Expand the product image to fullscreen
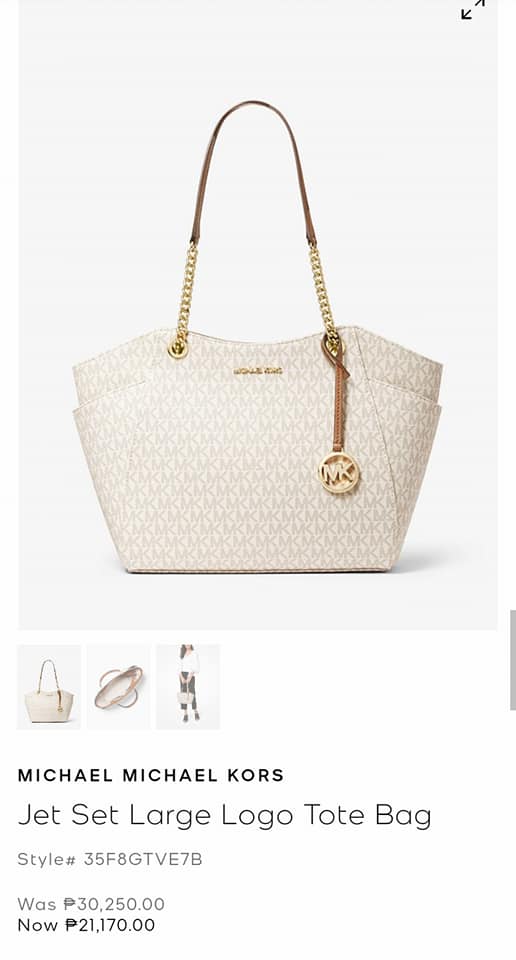The width and height of the screenshot is (516, 960). tap(473, 9)
